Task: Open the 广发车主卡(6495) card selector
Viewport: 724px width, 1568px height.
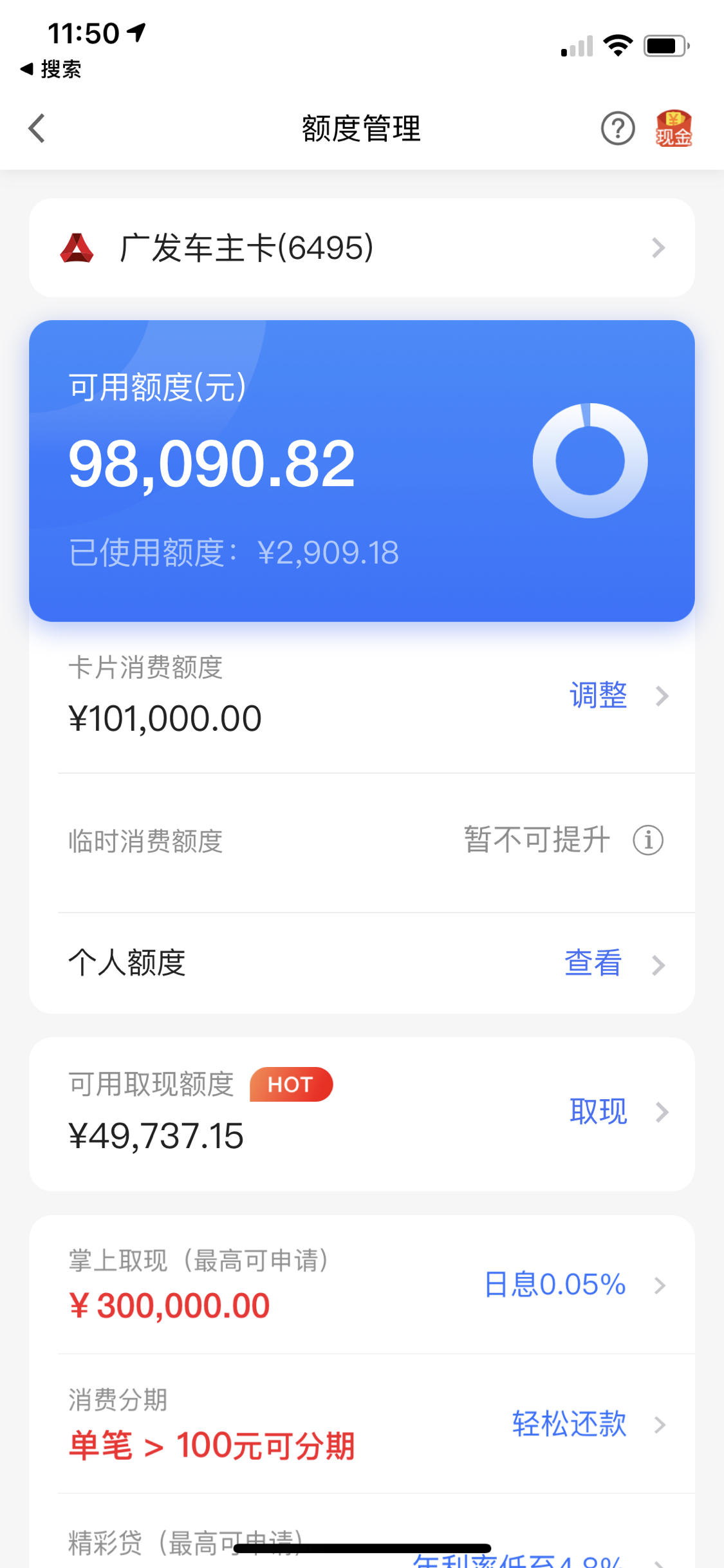Action: pyautogui.click(x=362, y=248)
